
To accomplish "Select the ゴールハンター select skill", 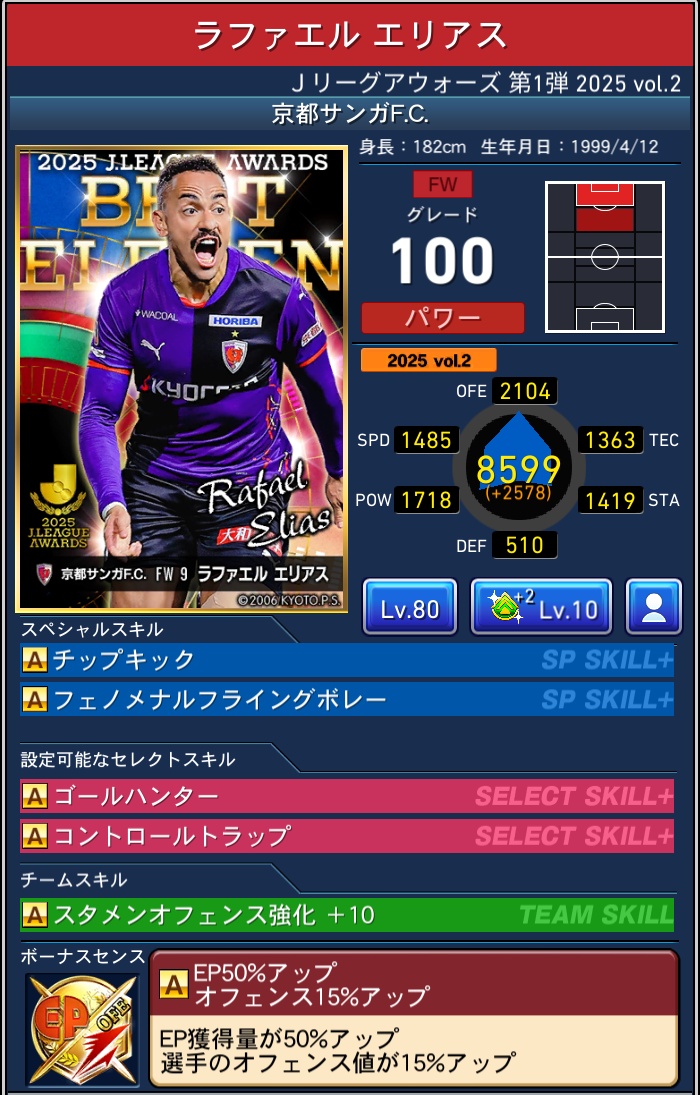I will [347, 796].
